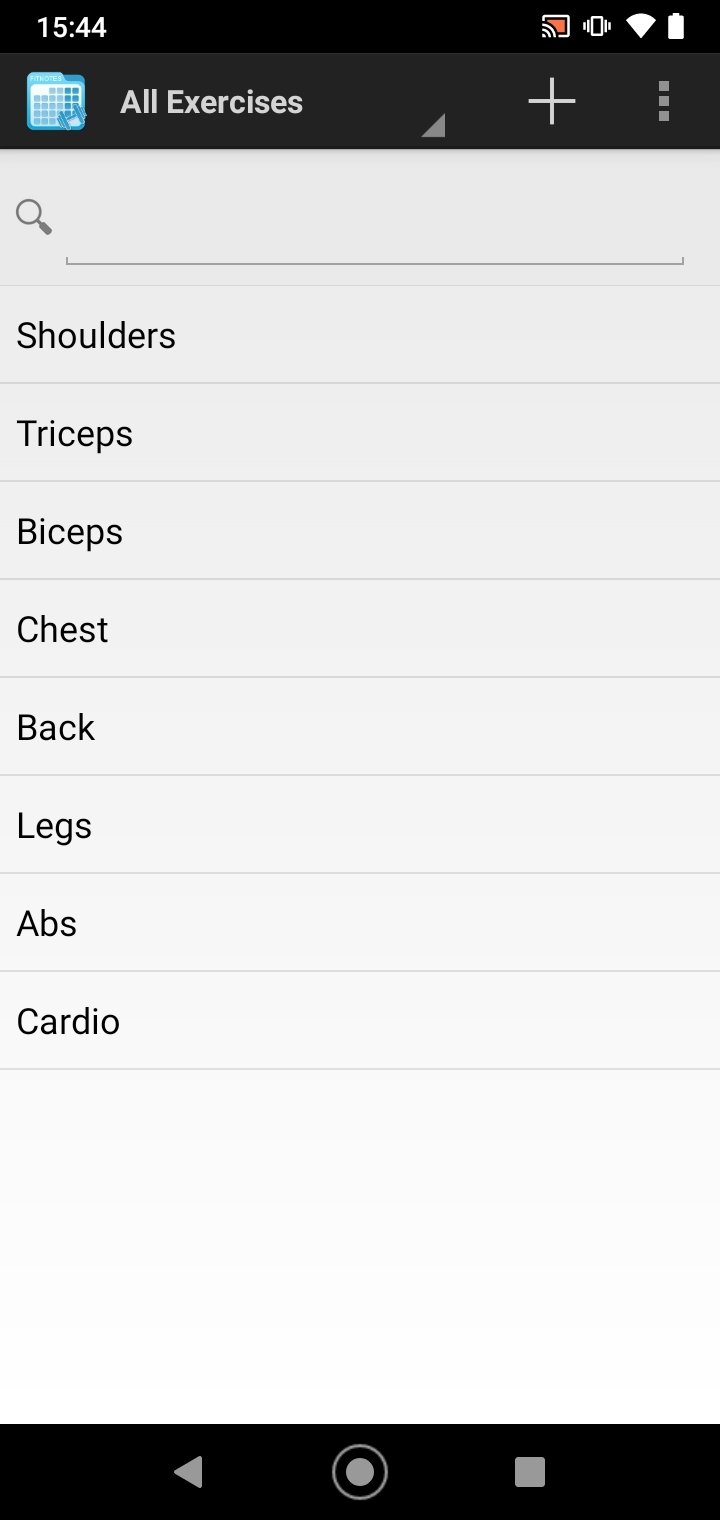
Task: View Cardio exercises
Action: (x=360, y=1021)
